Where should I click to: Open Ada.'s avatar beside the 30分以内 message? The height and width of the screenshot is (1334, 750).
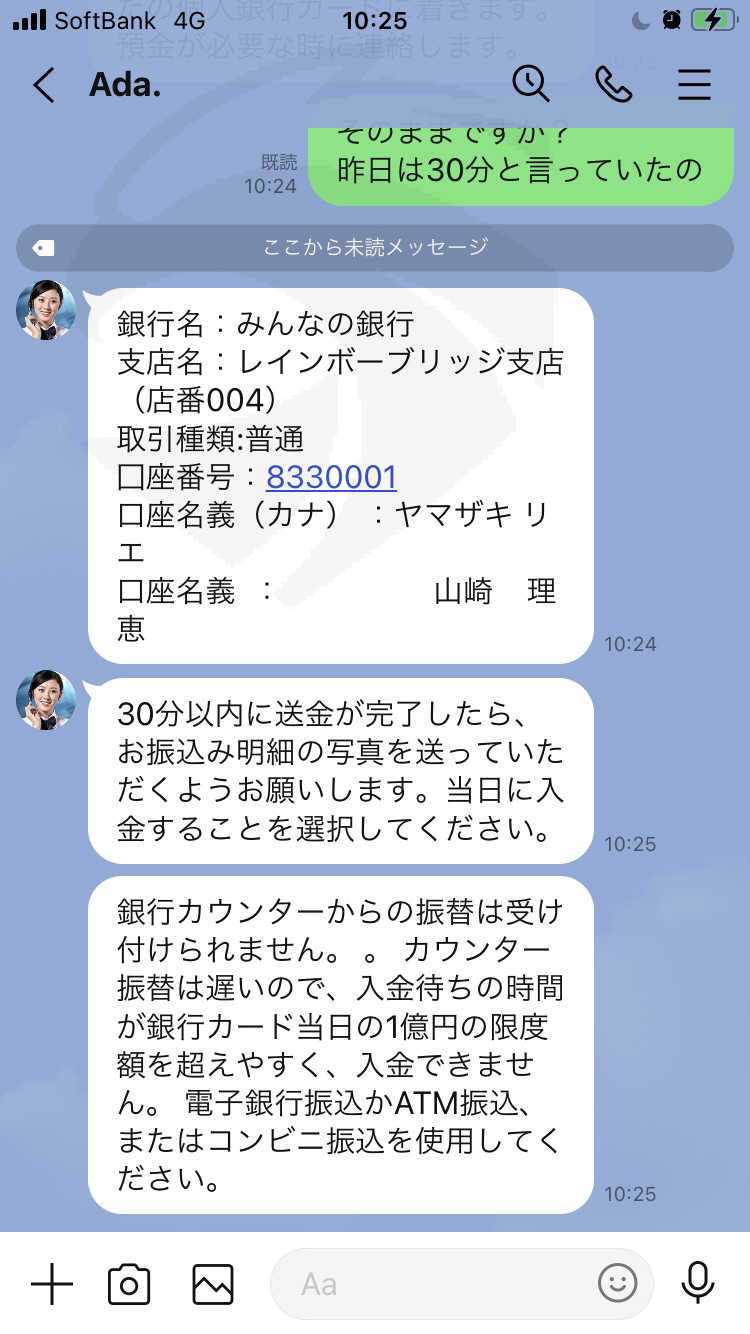(46, 700)
